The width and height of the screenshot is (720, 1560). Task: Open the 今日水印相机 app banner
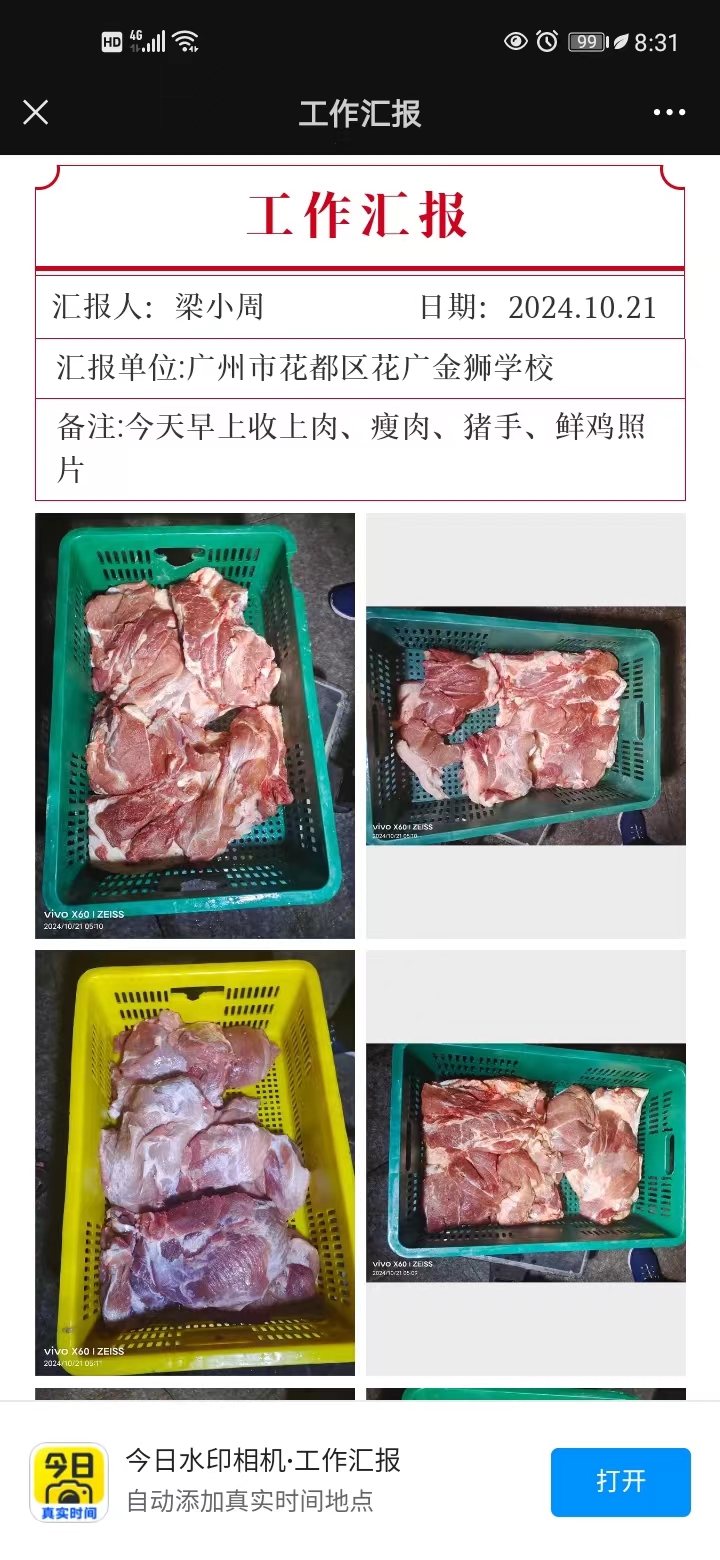[263, 1480]
